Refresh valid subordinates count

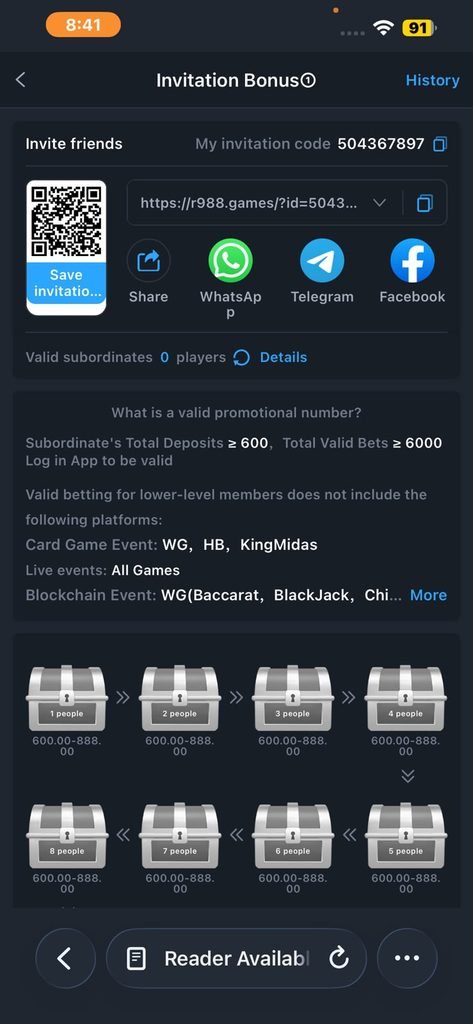pos(242,358)
